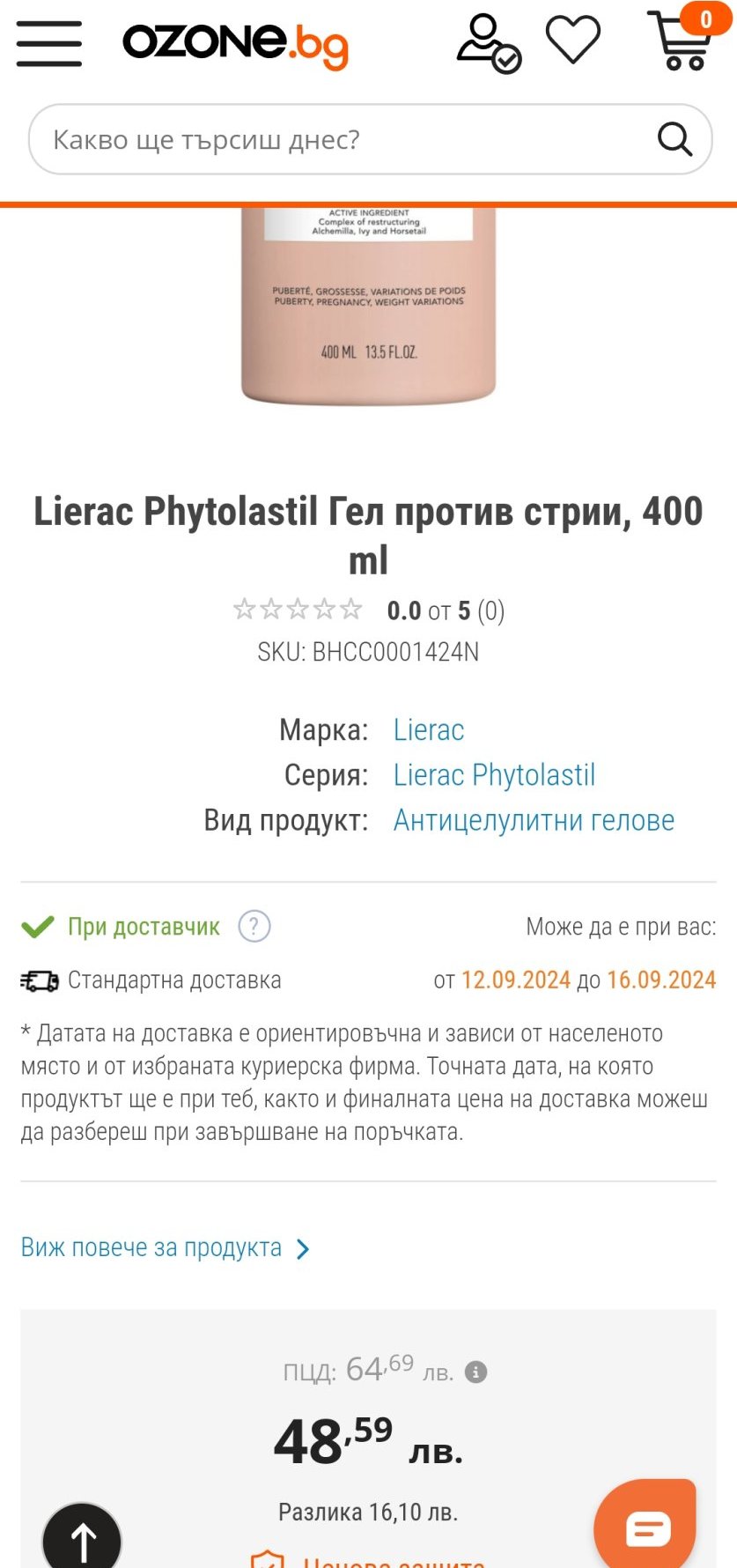Screen dimensions: 737x1568
Task: Show info about the ПЦД price
Action: coord(476,1372)
